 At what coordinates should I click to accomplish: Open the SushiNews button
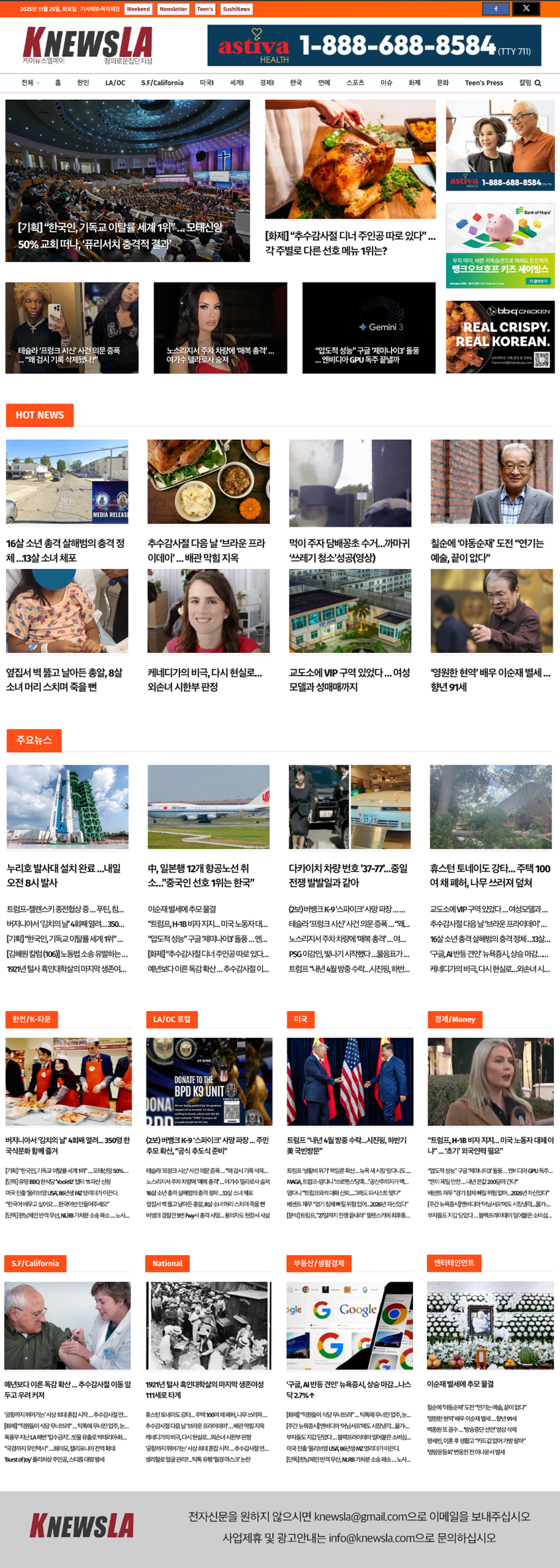coord(236,9)
